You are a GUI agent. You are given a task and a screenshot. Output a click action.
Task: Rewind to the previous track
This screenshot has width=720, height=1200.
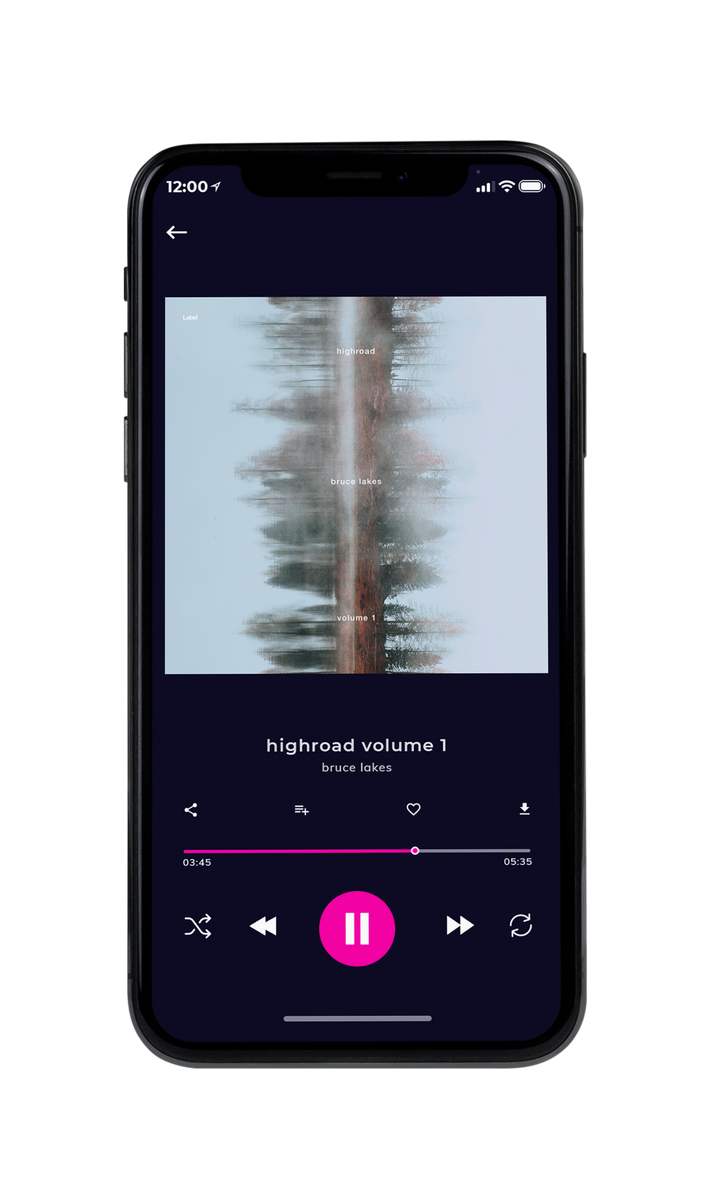coord(263,927)
